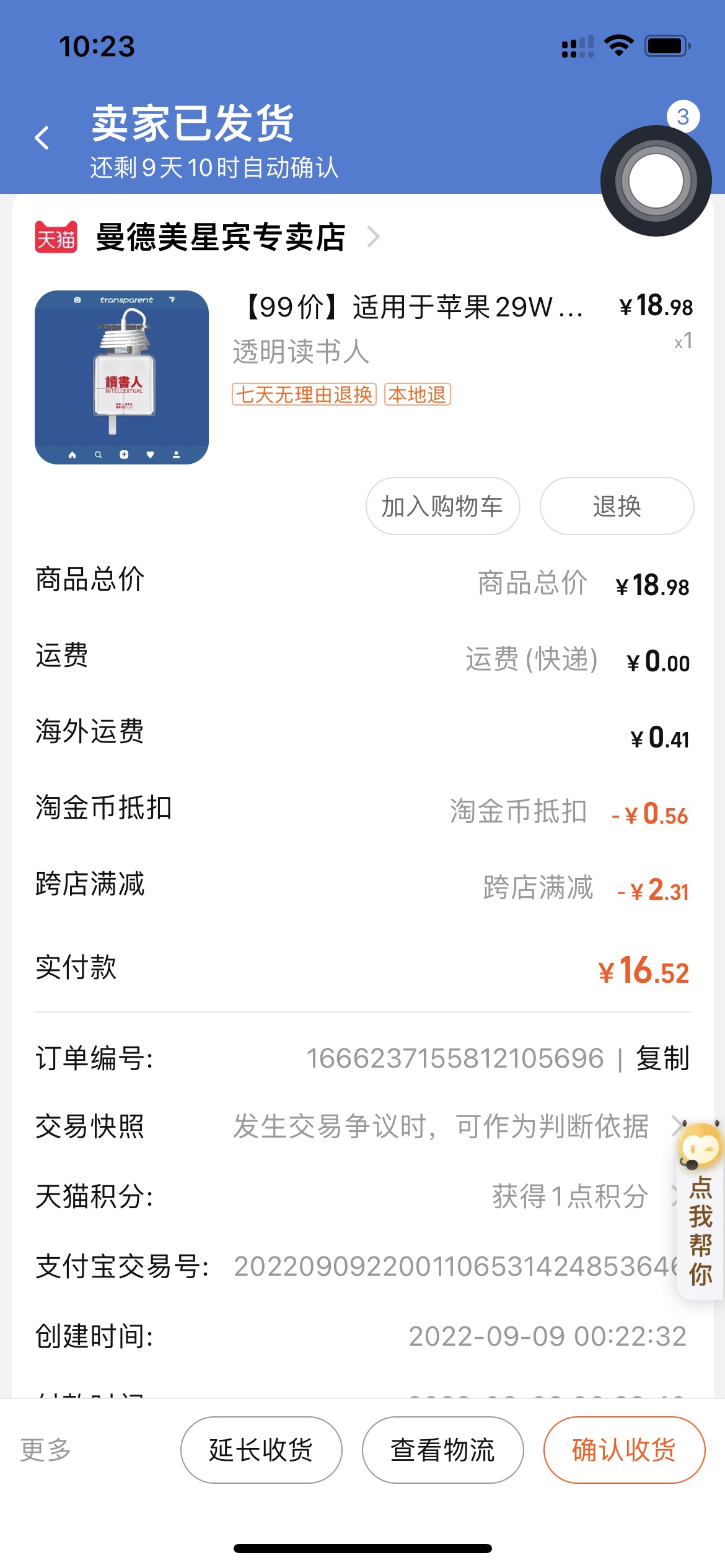
Task: Tap the 加入购物车 add-to-cart button
Action: (x=444, y=506)
